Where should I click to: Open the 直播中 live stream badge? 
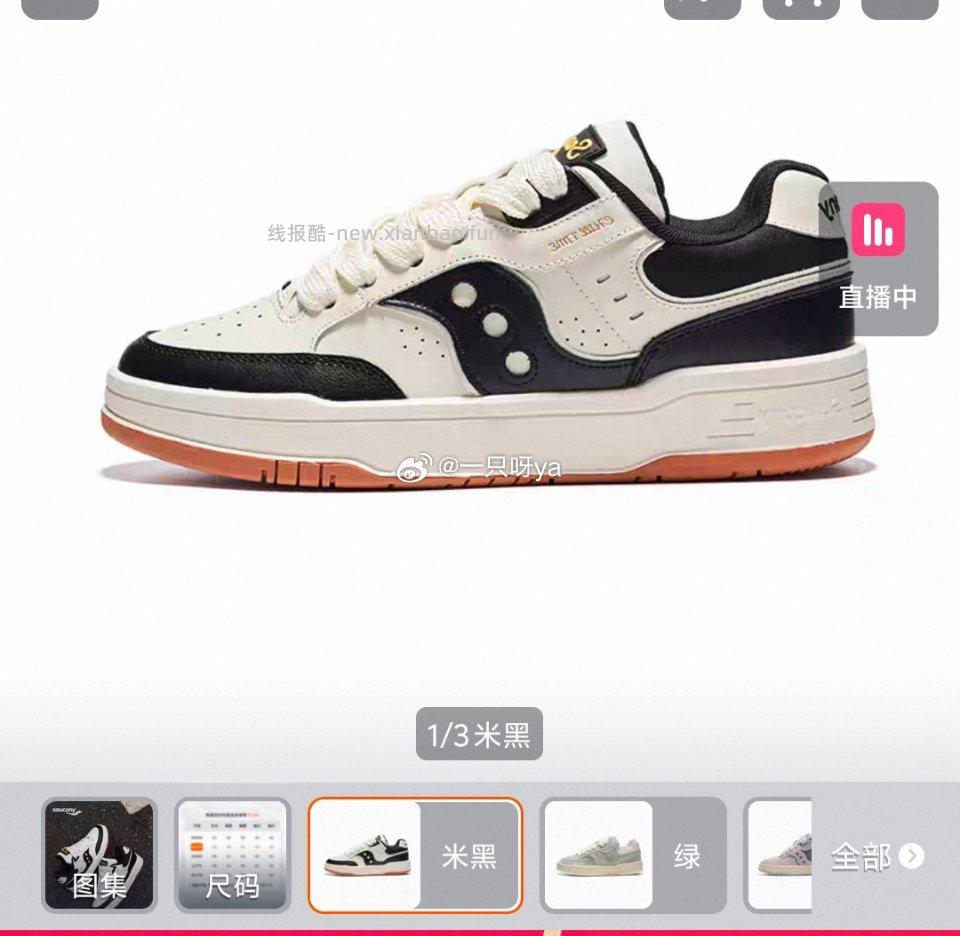click(x=878, y=259)
